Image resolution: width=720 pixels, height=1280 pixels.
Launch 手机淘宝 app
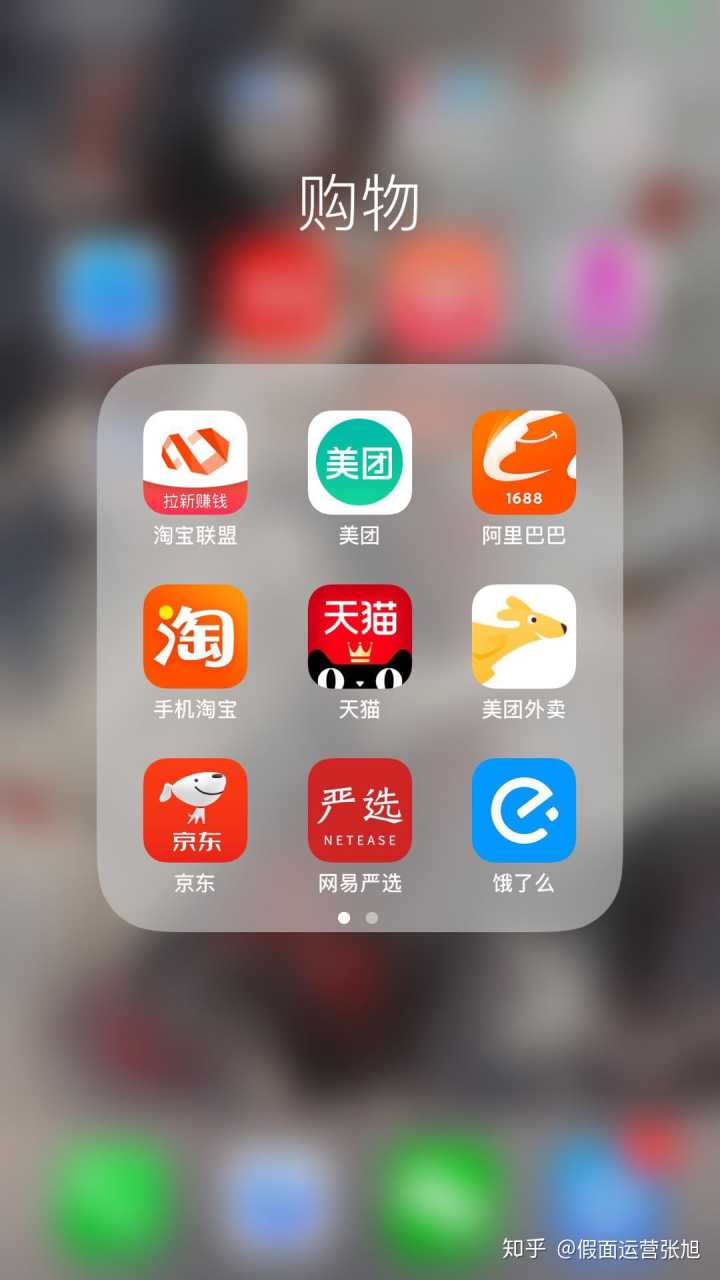pos(195,636)
